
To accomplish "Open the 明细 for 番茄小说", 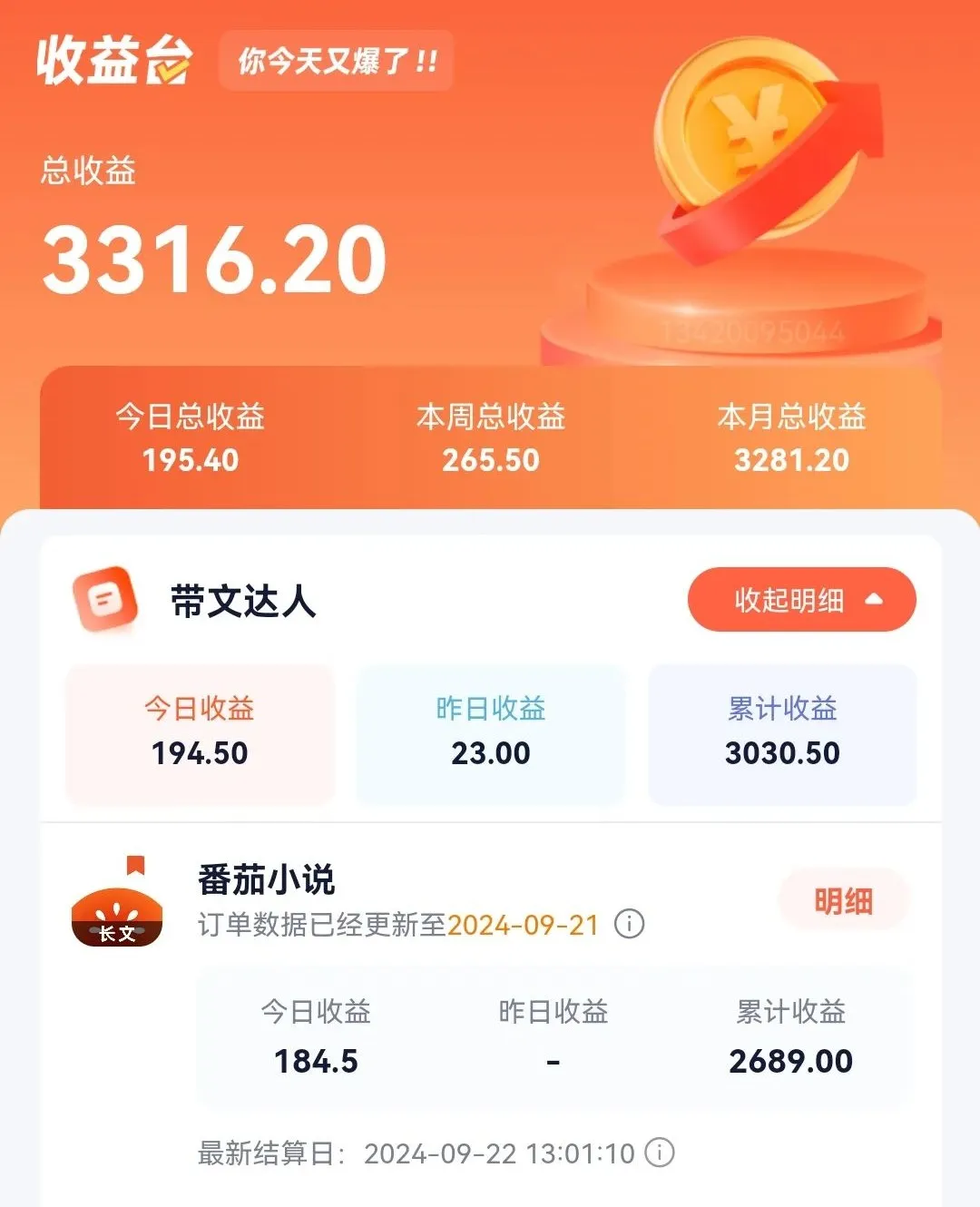I will point(843,900).
